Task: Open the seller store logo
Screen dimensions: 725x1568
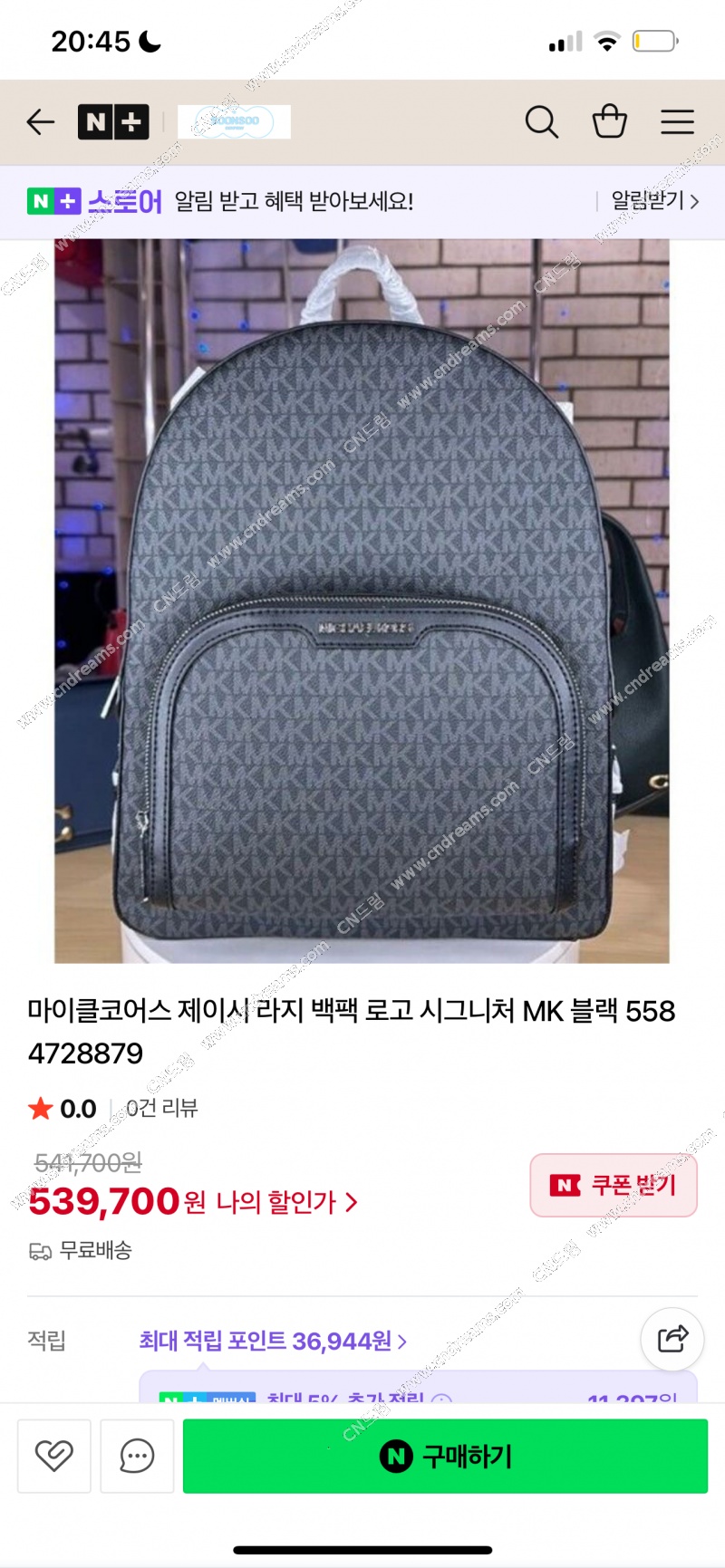Action: point(234,121)
